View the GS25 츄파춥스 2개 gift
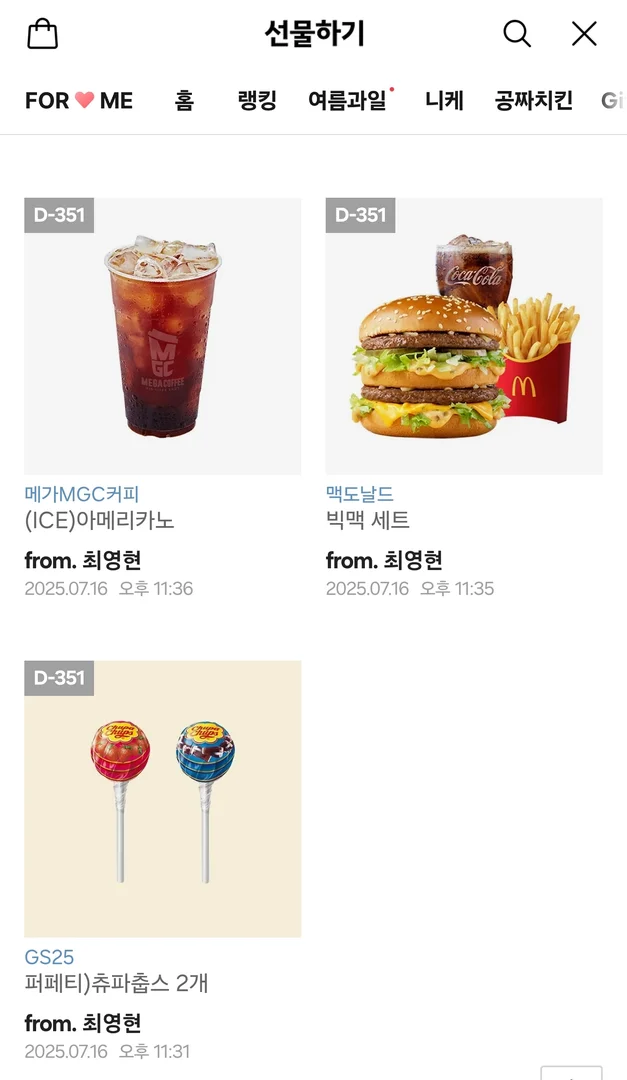Screen dimensions: 627x1080 click(162, 799)
